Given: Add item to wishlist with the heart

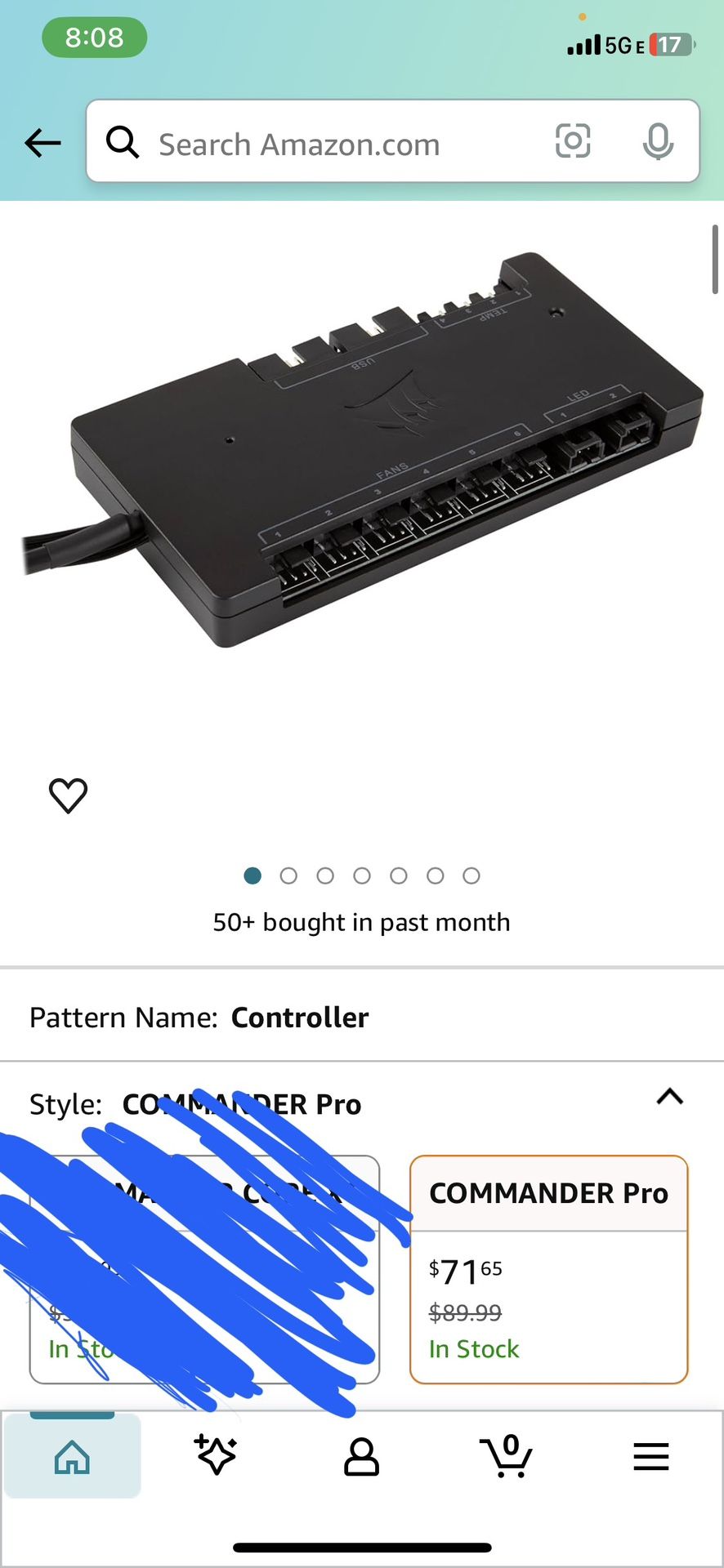Looking at the screenshot, I should pyautogui.click(x=69, y=795).
